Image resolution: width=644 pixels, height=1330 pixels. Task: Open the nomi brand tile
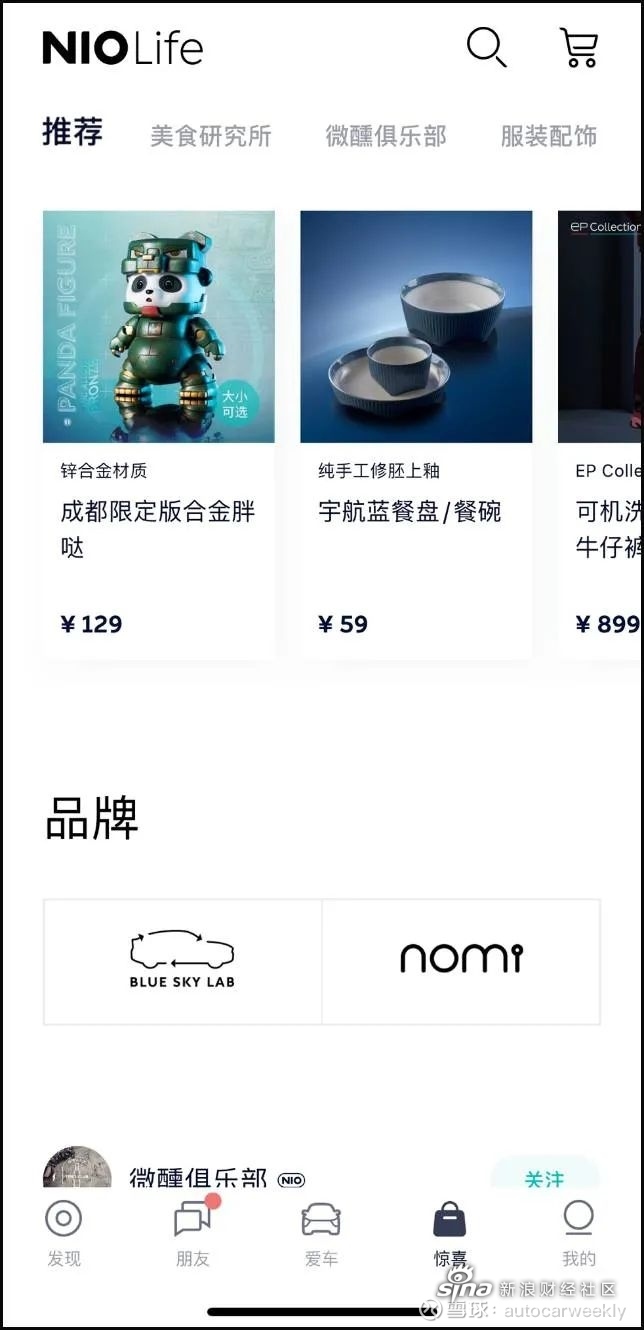pos(461,961)
